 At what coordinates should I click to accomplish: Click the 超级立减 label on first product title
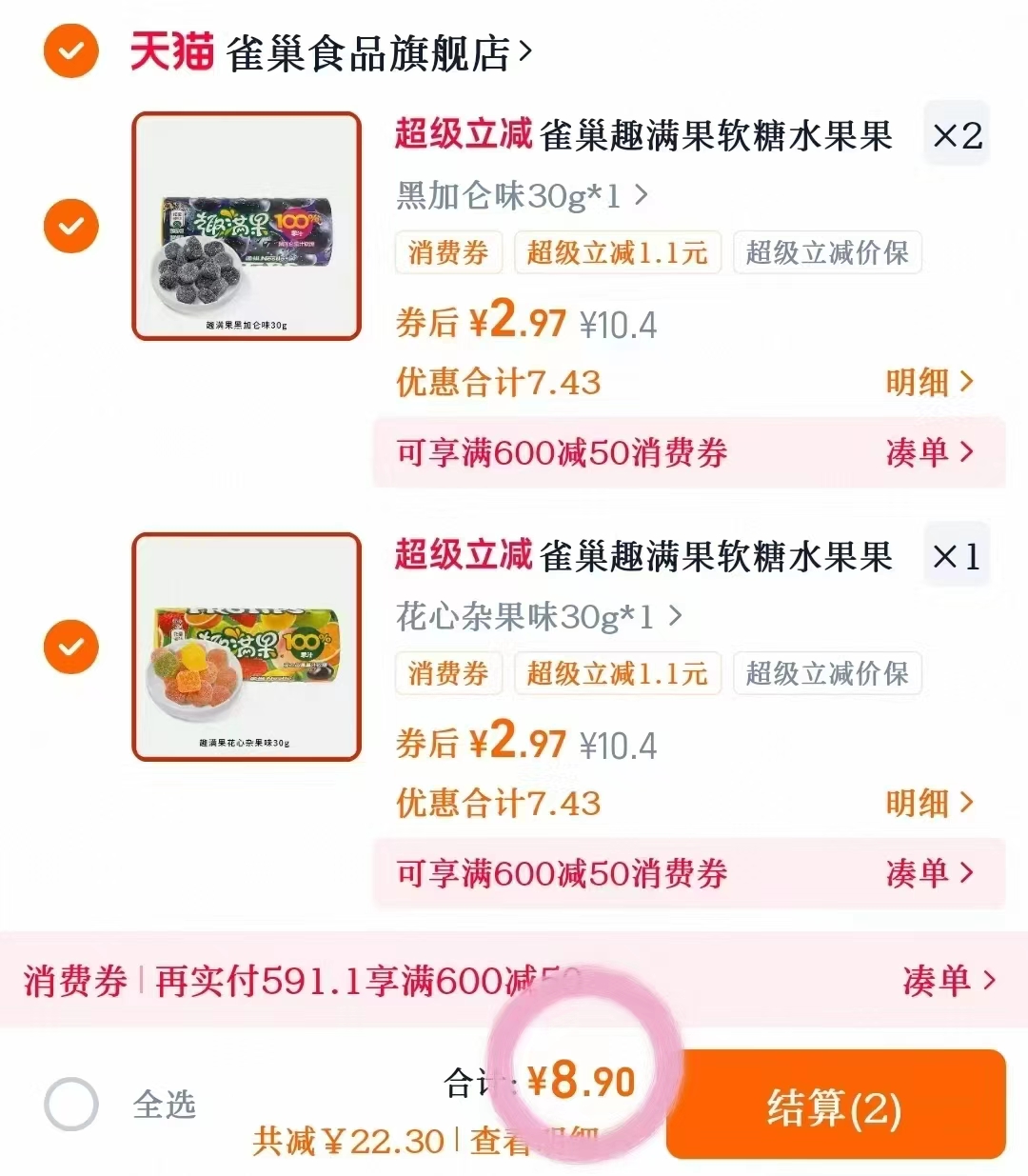pyautogui.click(x=463, y=135)
